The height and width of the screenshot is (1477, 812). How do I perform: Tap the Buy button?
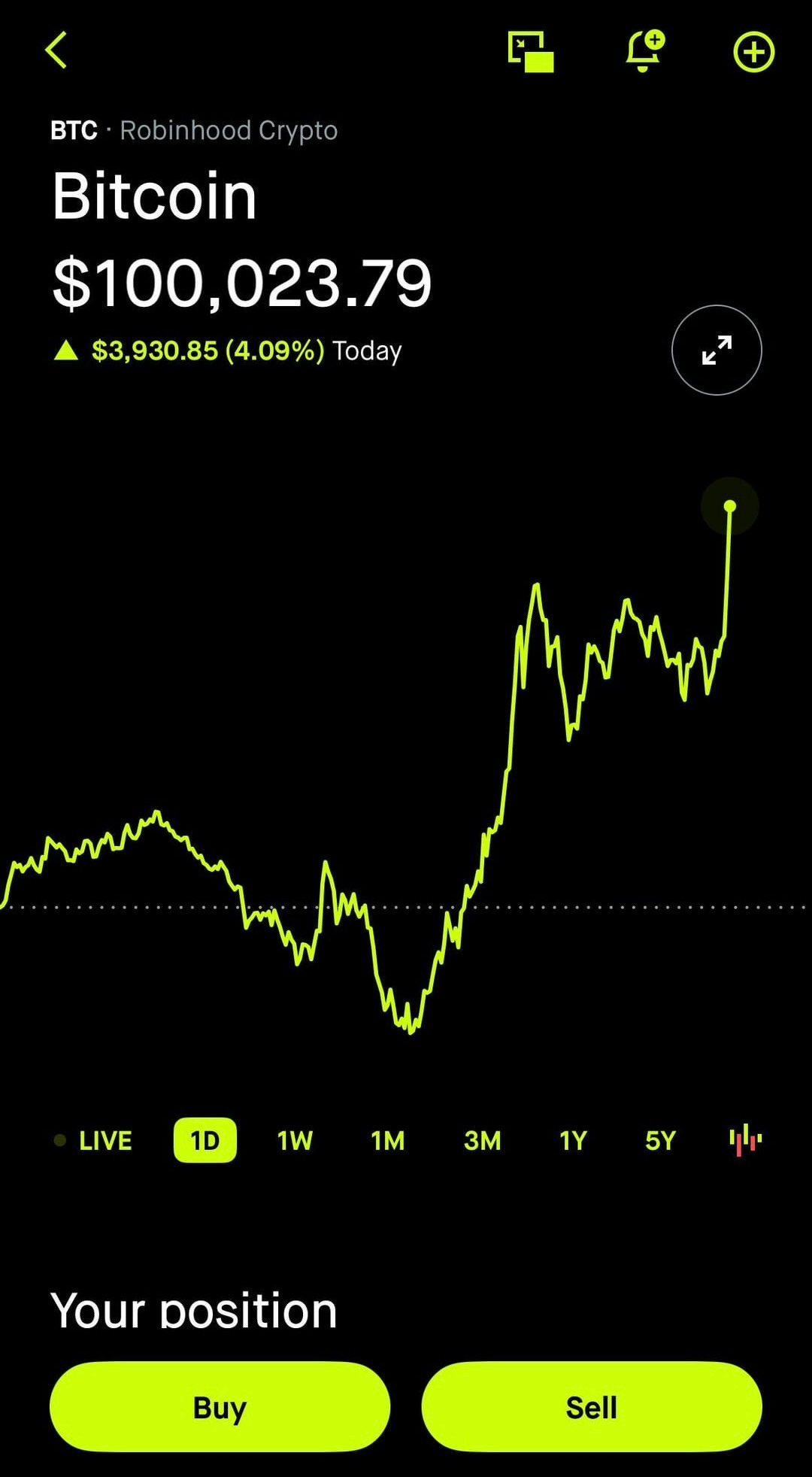[x=220, y=1406]
